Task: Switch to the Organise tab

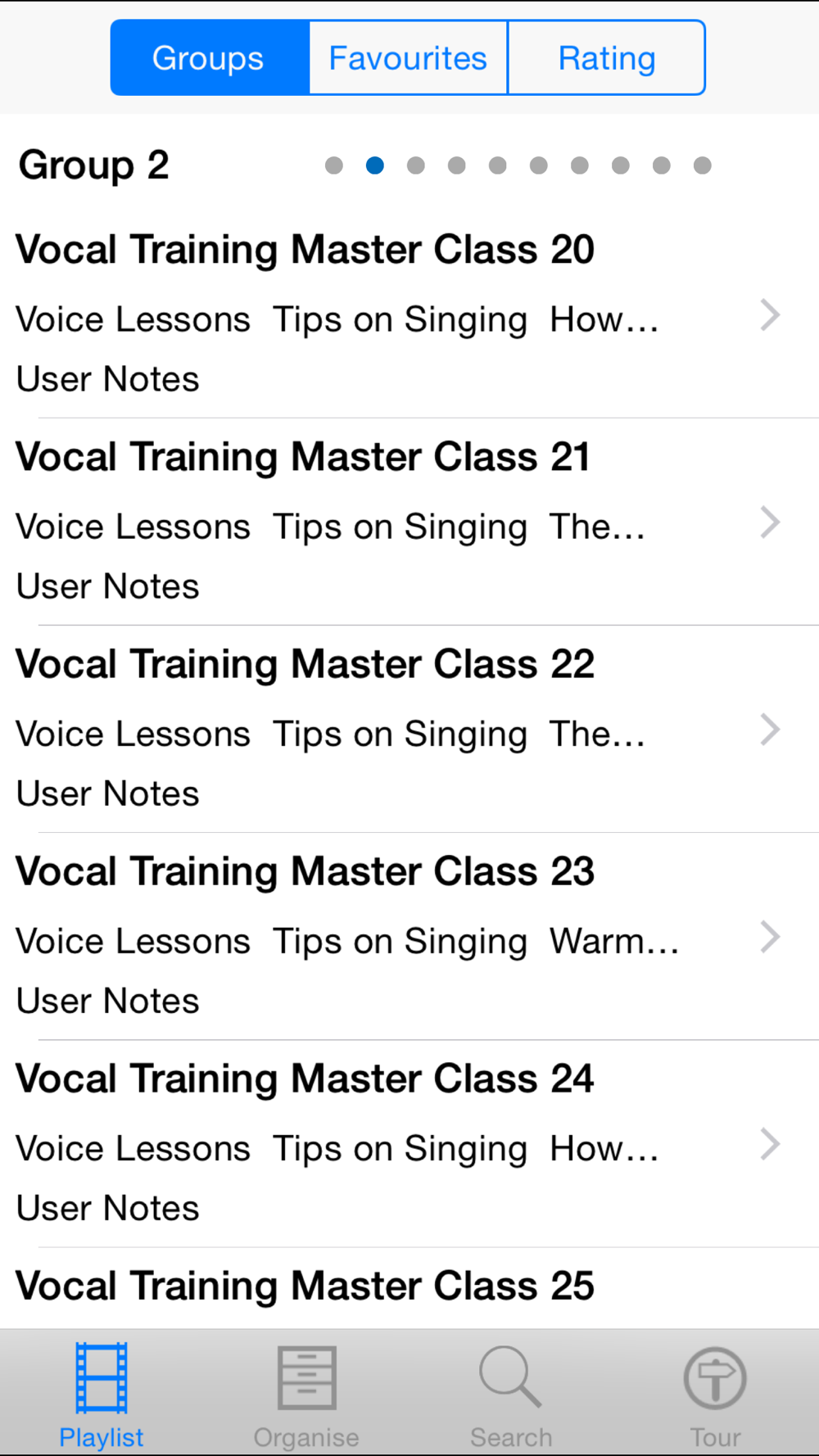Action: [x=306, y=1394]
